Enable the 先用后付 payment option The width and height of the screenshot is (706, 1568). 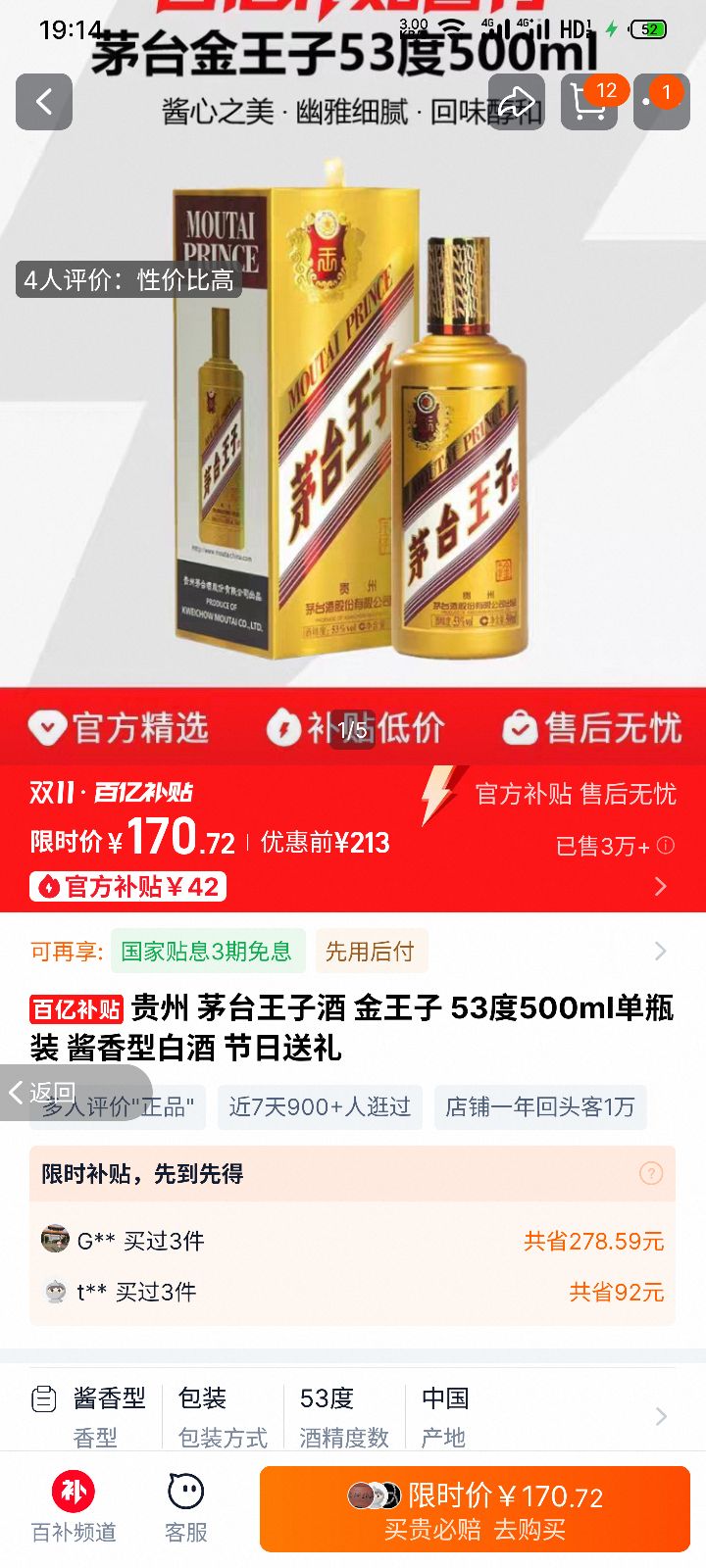(x=371, y=952)
